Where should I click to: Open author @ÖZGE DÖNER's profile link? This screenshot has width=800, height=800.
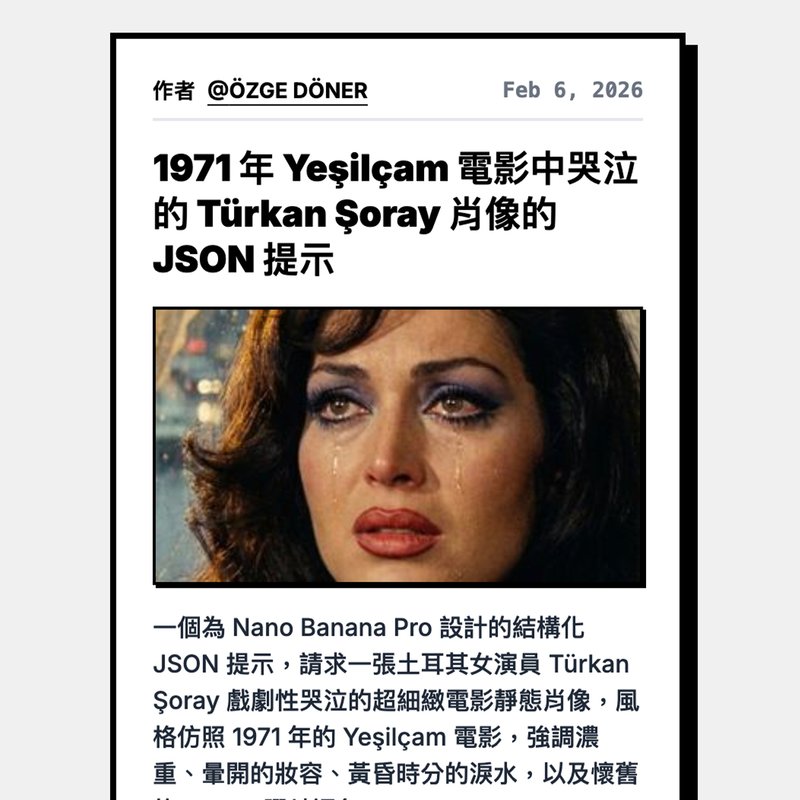point(287,91)
